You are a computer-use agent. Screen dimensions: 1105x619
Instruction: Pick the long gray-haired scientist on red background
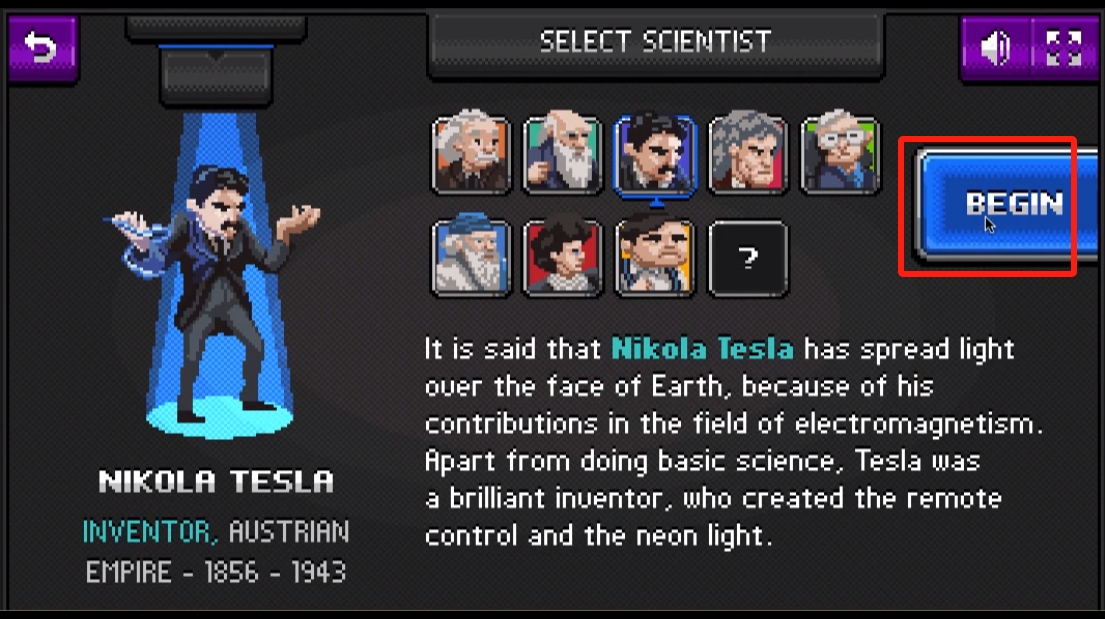(747, 155)
